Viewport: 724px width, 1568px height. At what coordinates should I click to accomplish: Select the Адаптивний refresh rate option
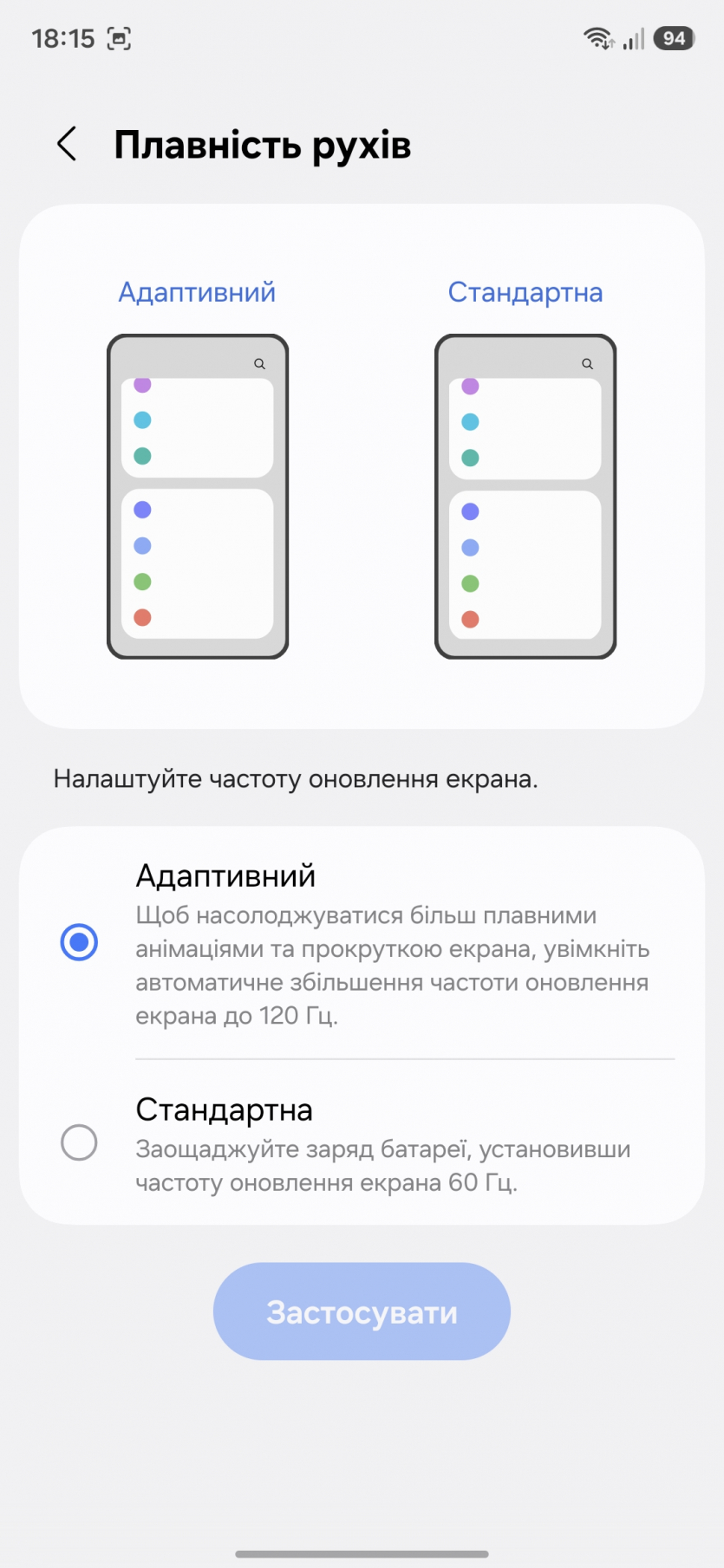[x=79, y=942]
